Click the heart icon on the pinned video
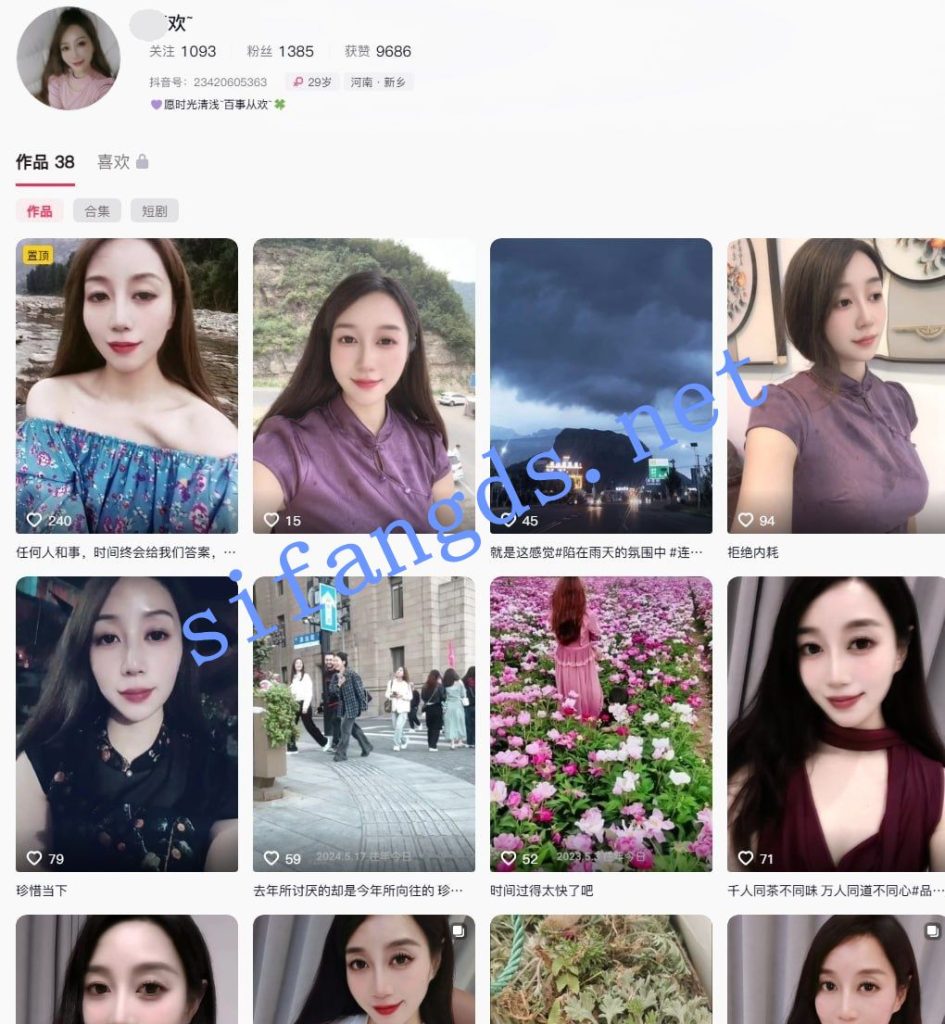 34,520
